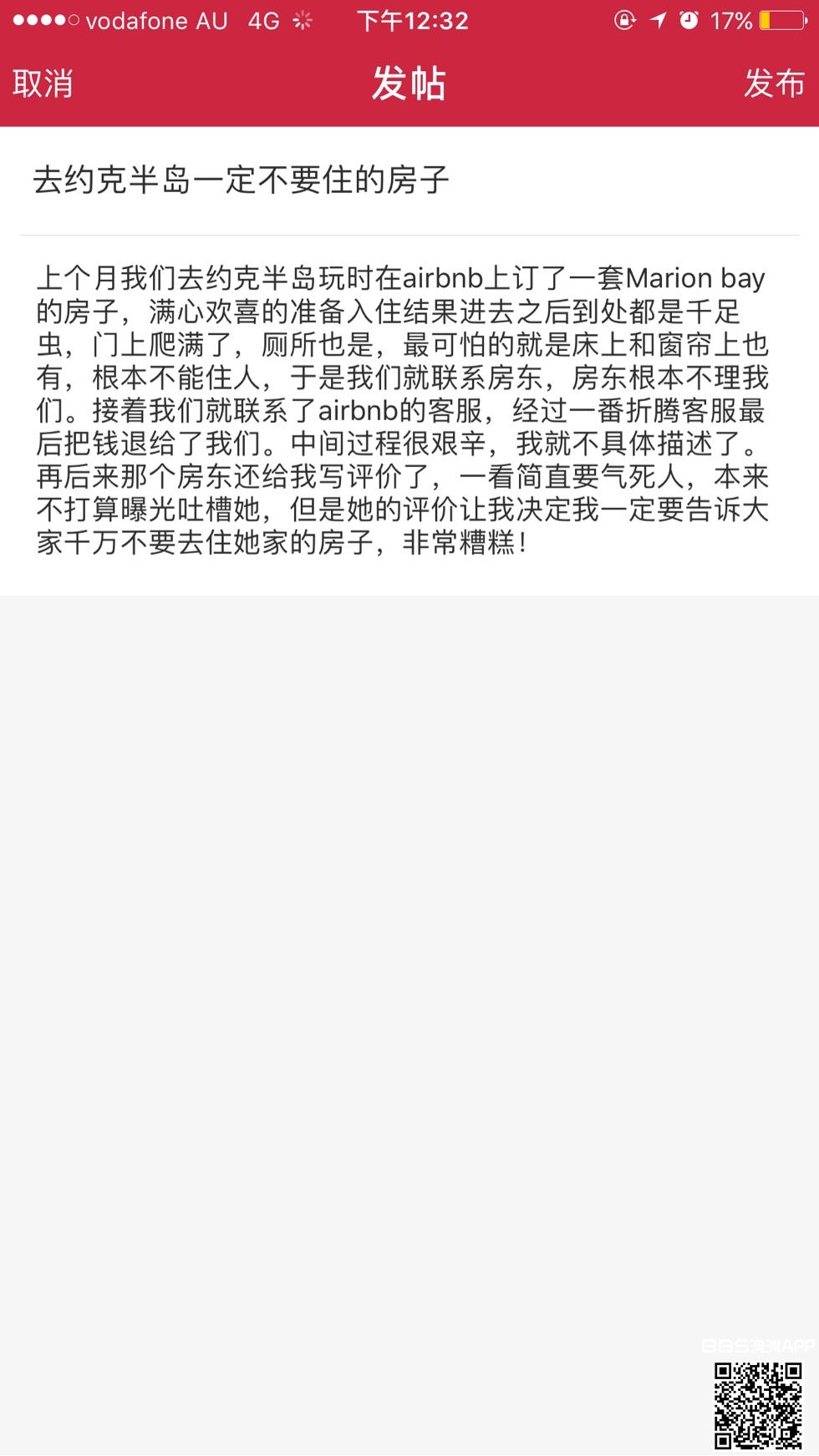819x1456 pixels.
Task: Tap 发布 to publish the post
Action: tap(774, 84)
